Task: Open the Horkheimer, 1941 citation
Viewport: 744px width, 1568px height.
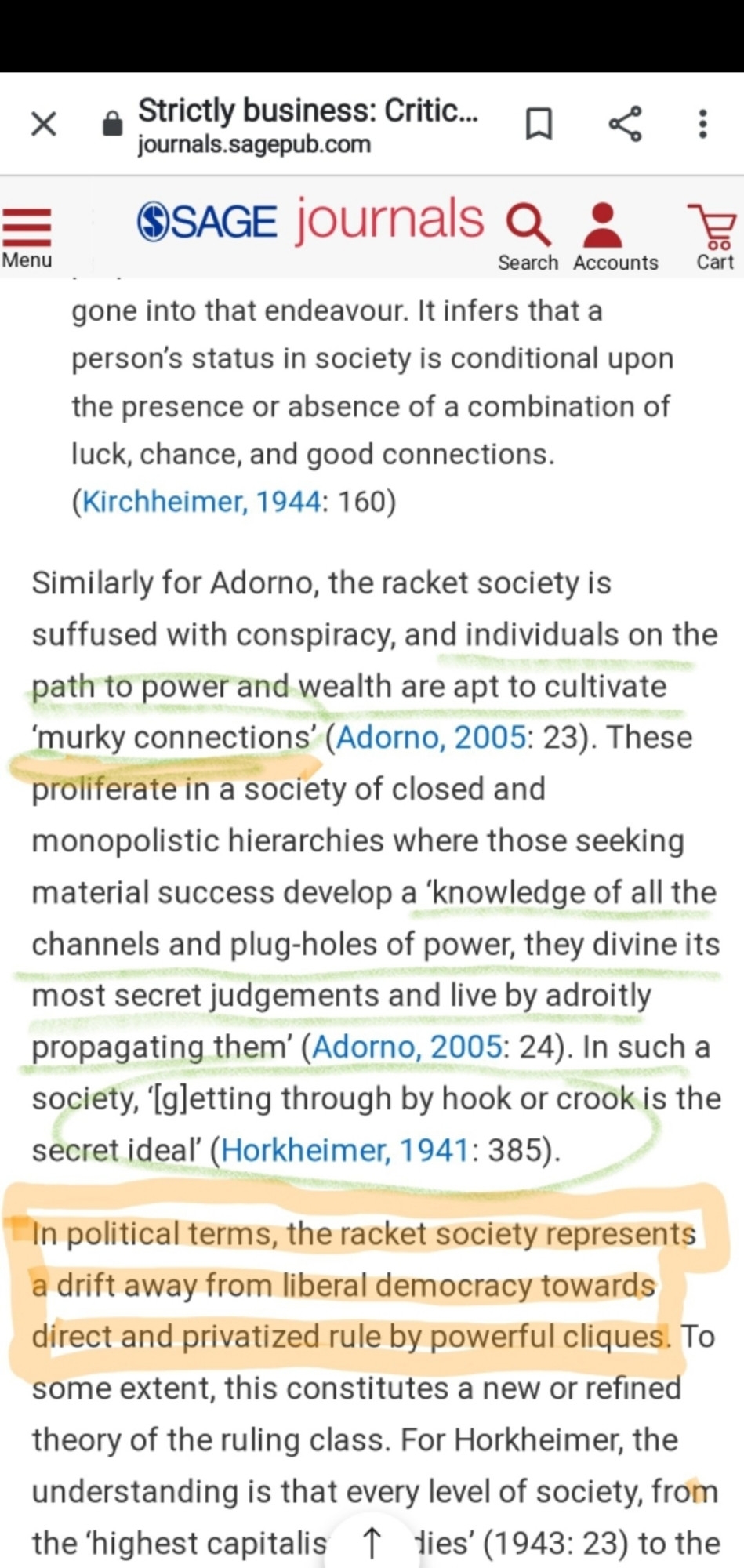Action: [x=344, y=1150]
